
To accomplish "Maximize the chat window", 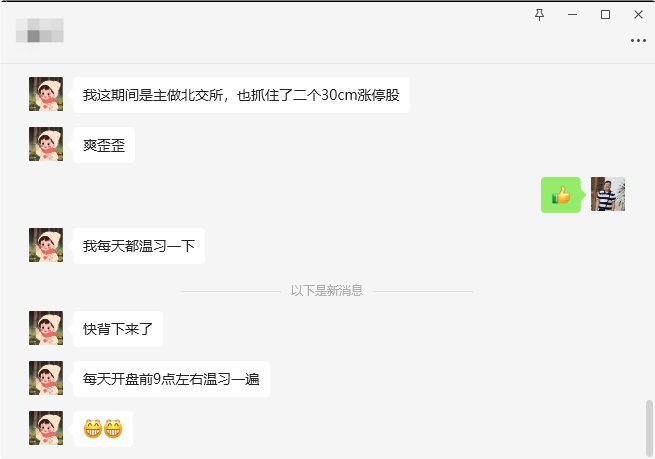I will [x=605, y=14].
